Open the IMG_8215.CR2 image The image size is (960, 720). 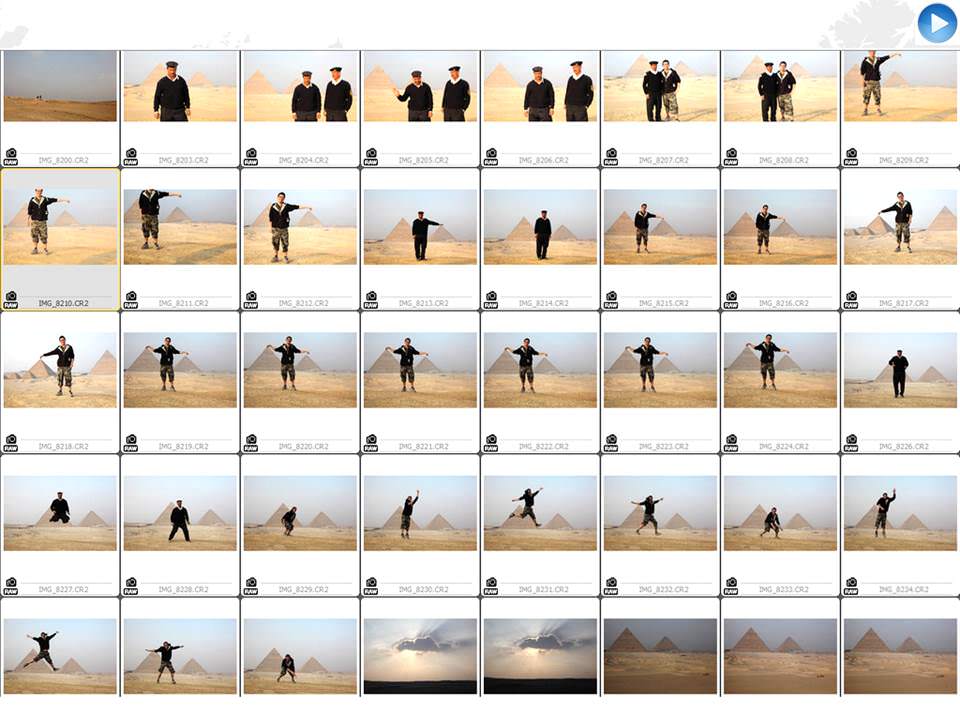point(660,227)
